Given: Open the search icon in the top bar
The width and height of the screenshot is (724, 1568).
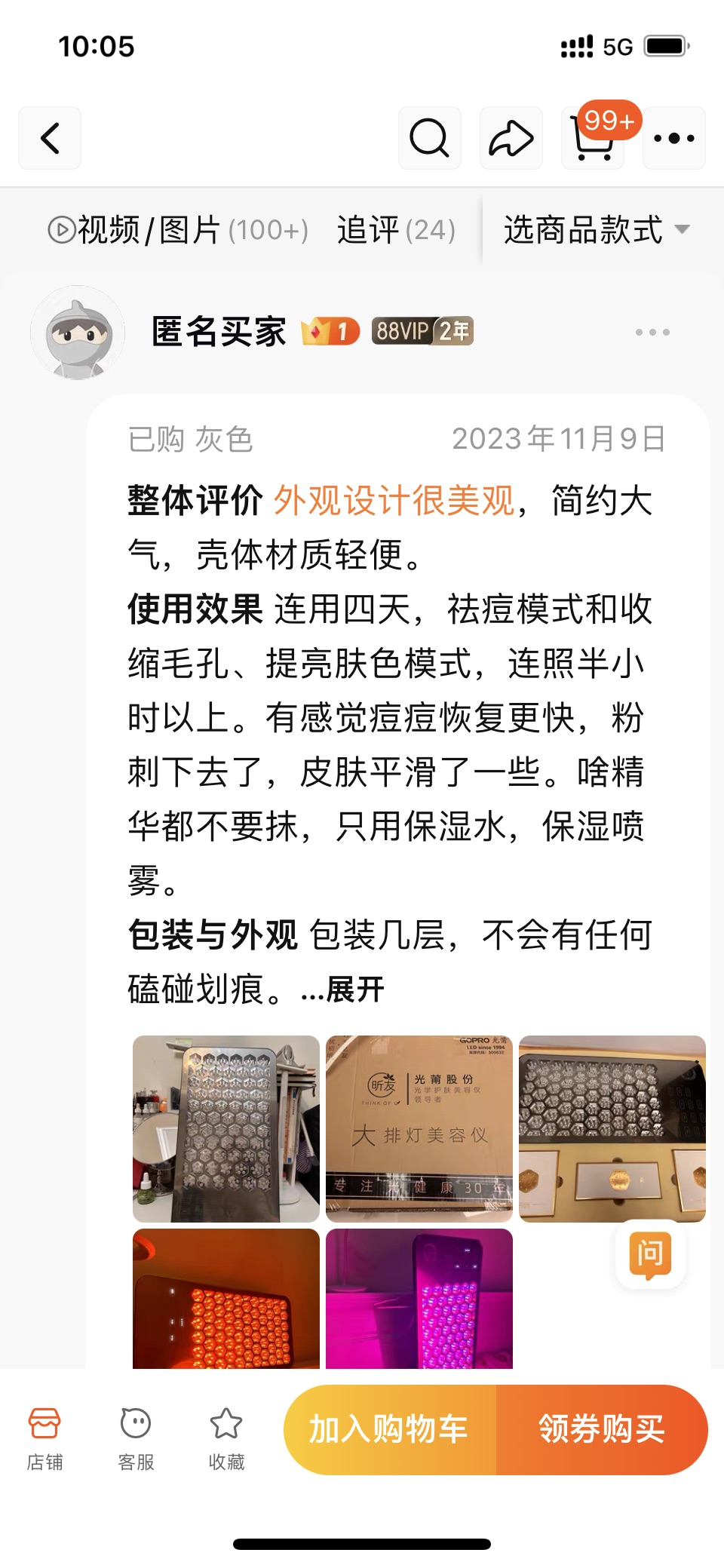Looking at the screenshot, I should (x=429, y=138).
